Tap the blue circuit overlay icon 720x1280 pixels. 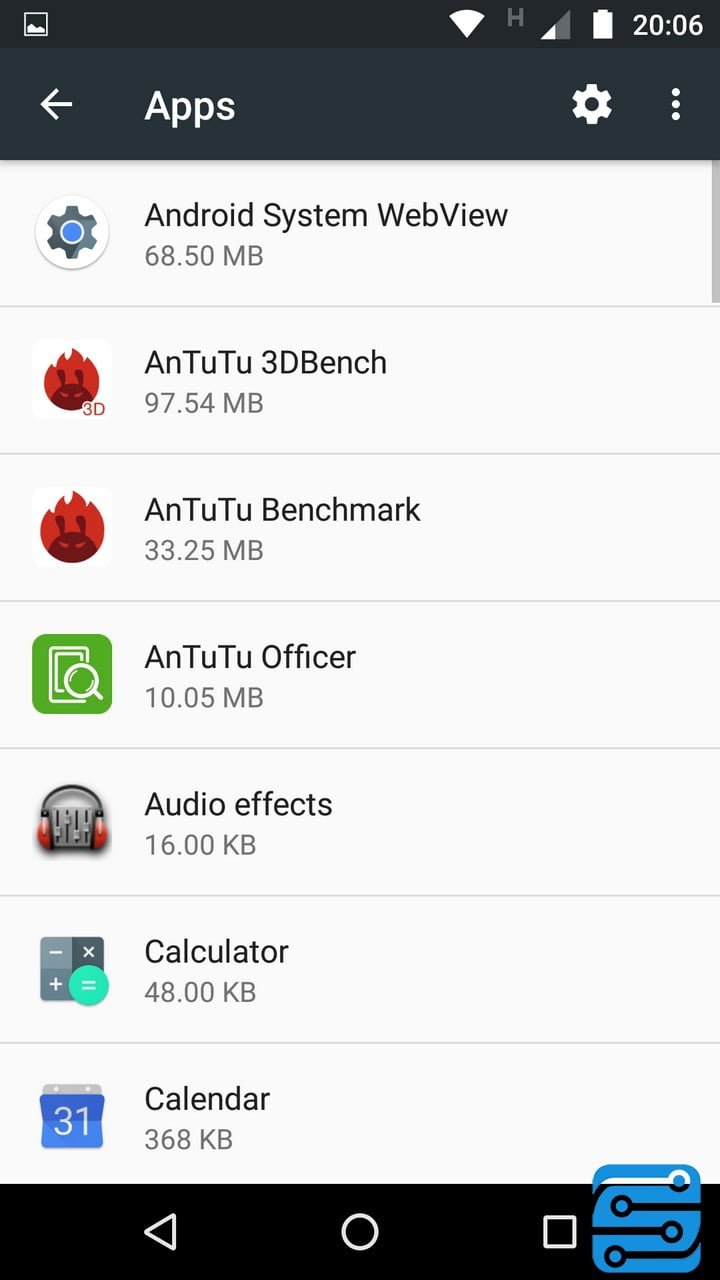[x=647, y=1218]
